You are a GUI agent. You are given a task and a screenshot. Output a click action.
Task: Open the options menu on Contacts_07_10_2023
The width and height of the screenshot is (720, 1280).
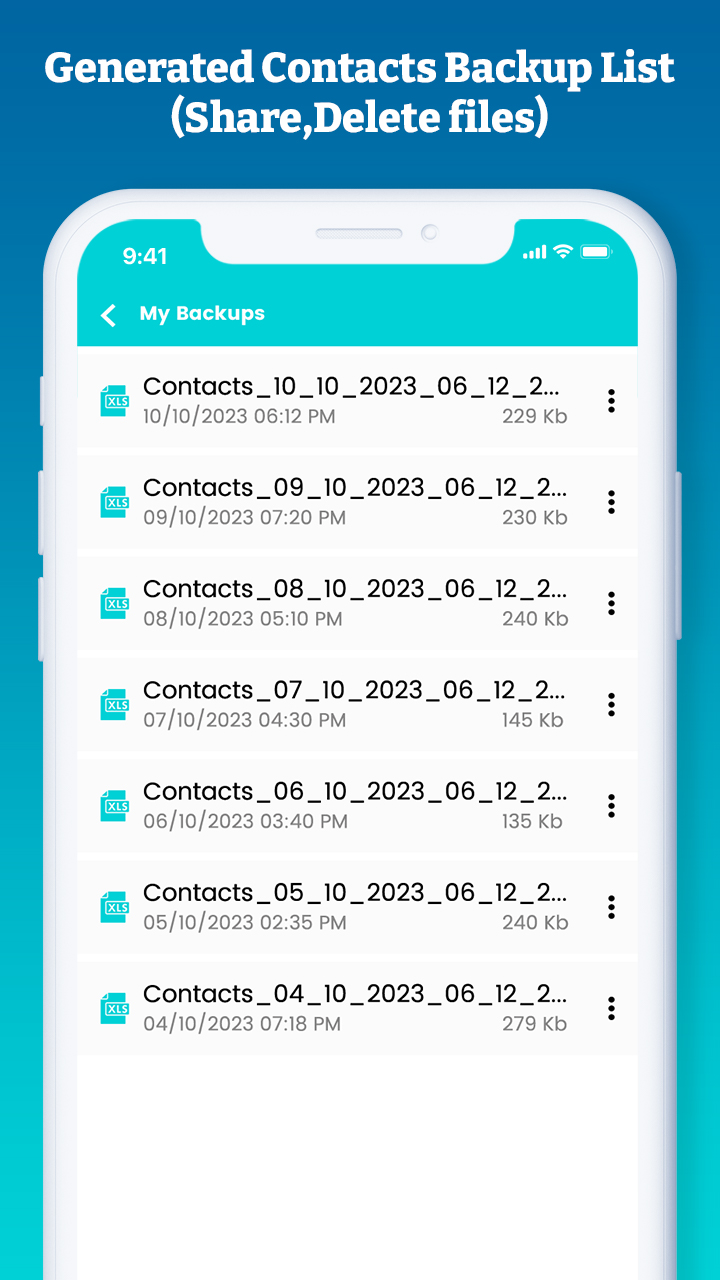(x=611, y=704)
